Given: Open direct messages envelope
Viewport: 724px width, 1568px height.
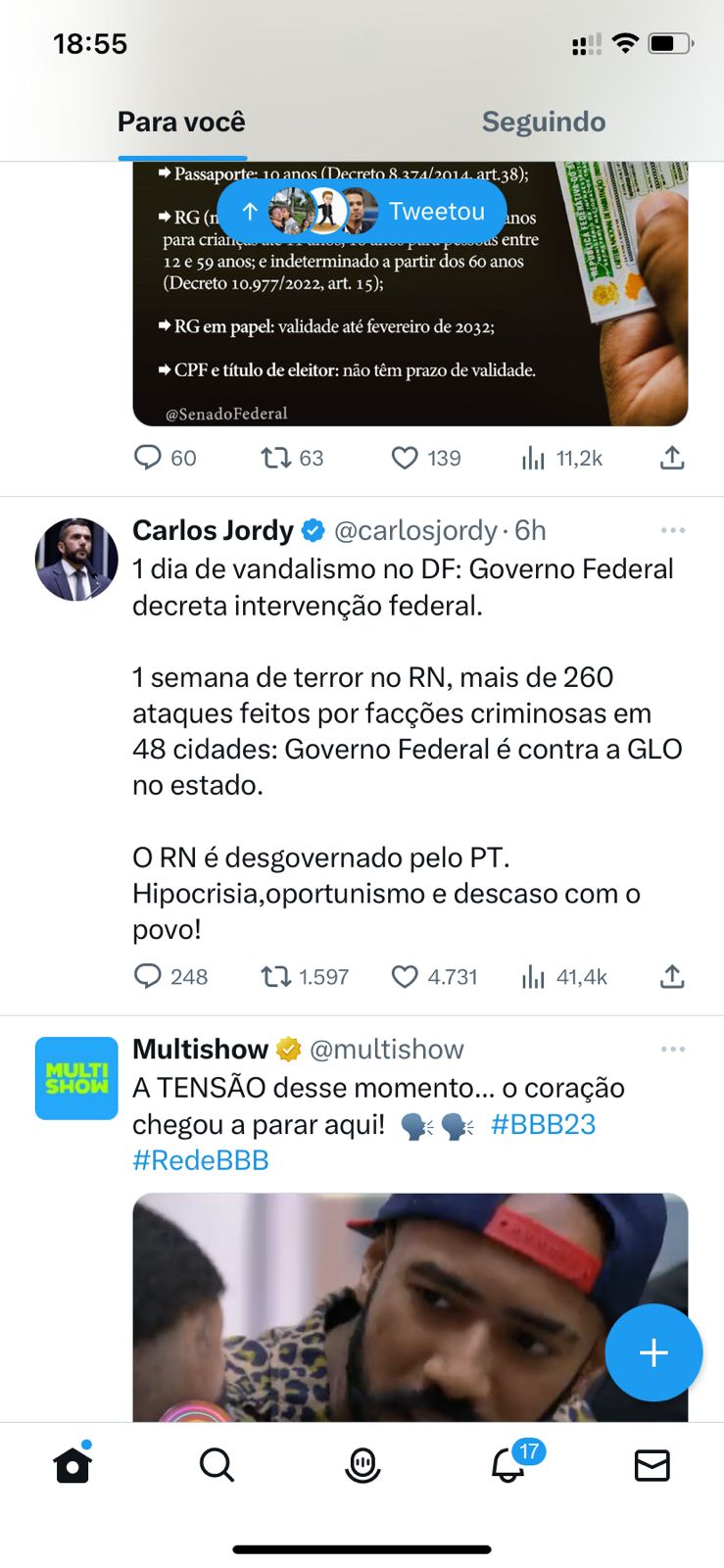Looking at the screenshot, I should 652,1465.
